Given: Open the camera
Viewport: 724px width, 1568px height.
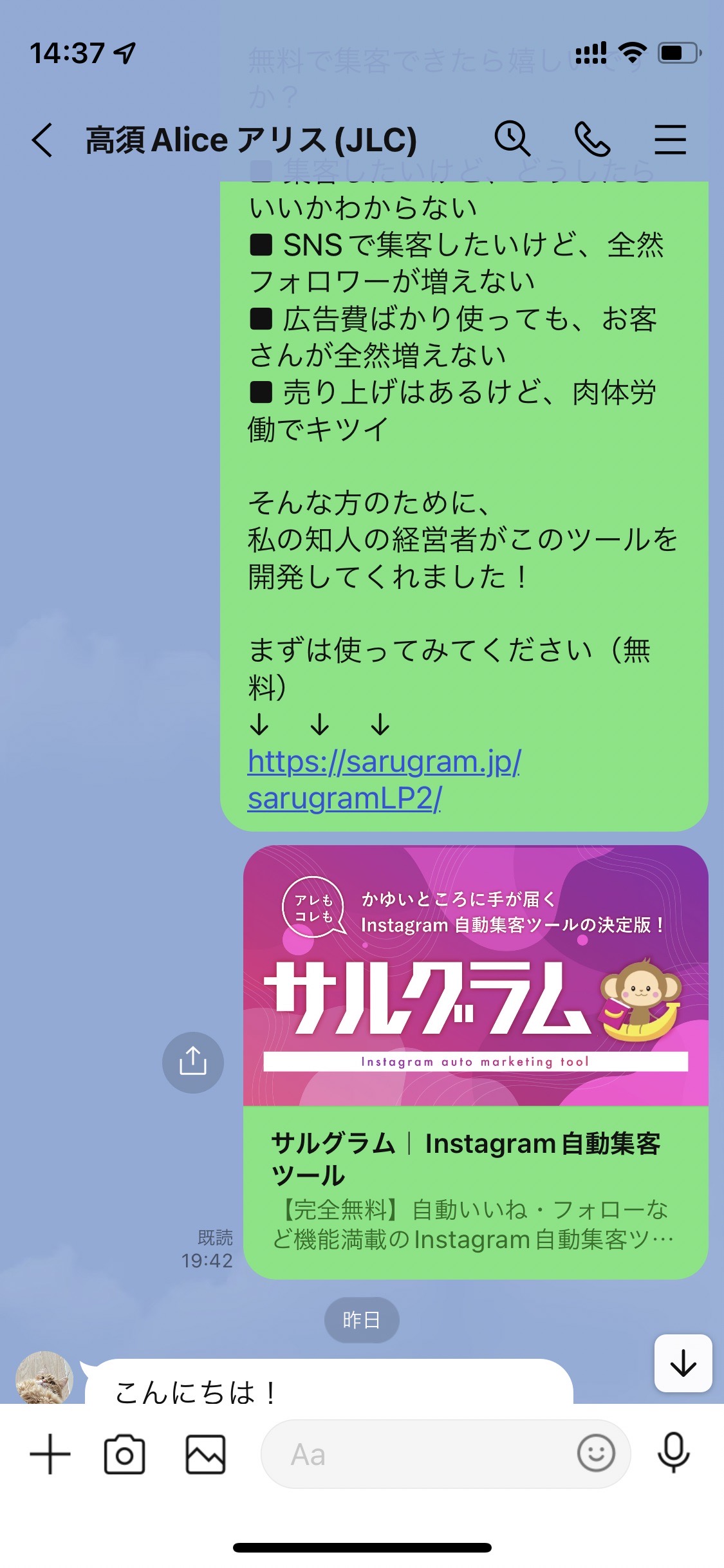Looking at the screenshot, I should click(x=124, y=1455).
